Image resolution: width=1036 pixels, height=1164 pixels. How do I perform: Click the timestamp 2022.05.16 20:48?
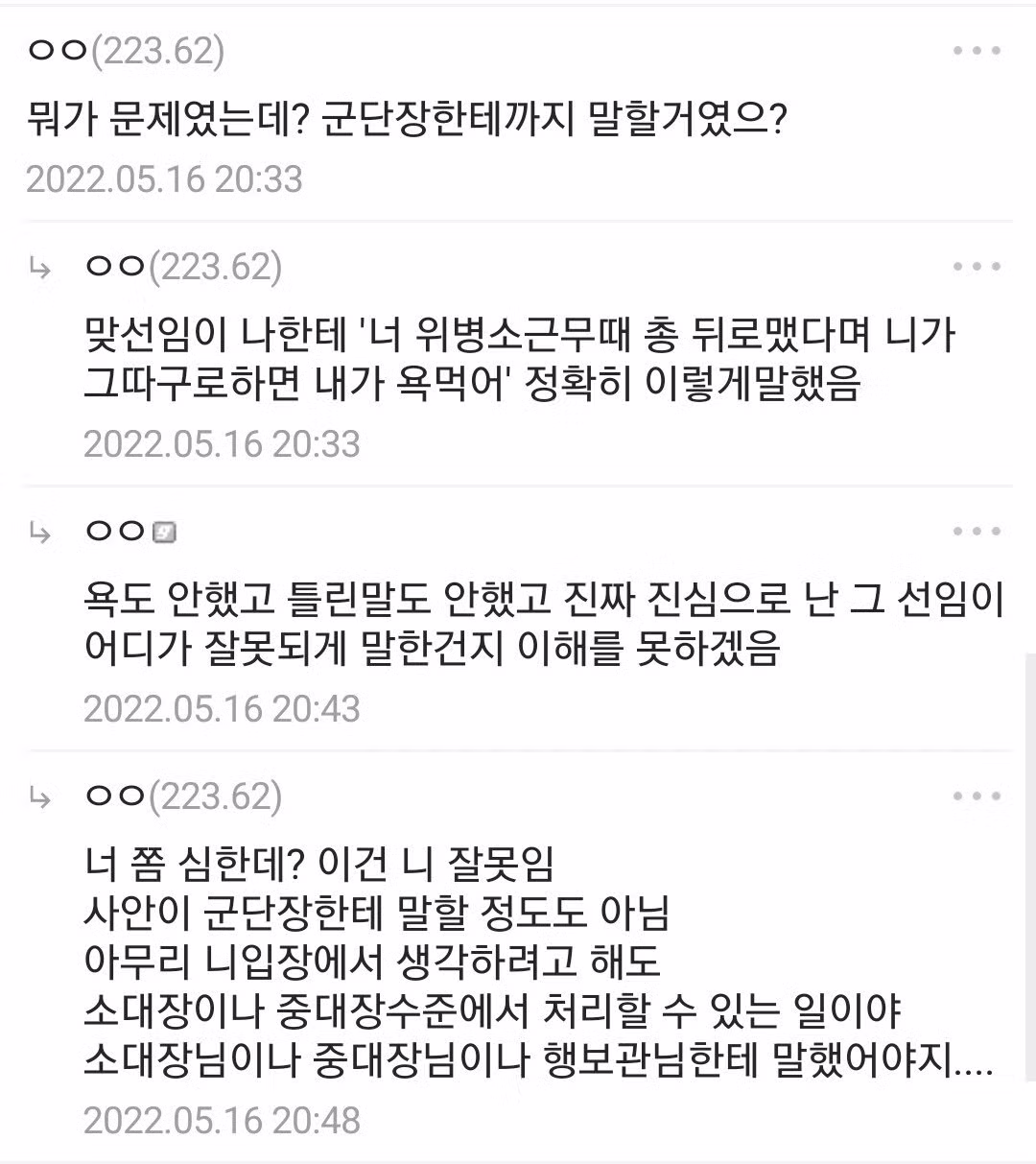tap(223, 1116)
